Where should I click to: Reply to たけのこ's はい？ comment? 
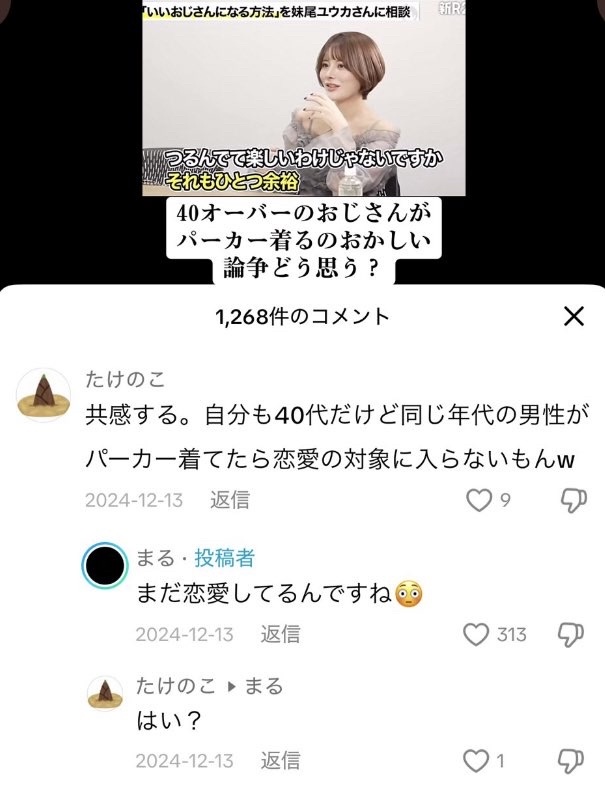pyautogui.click(x=281, y=761)
